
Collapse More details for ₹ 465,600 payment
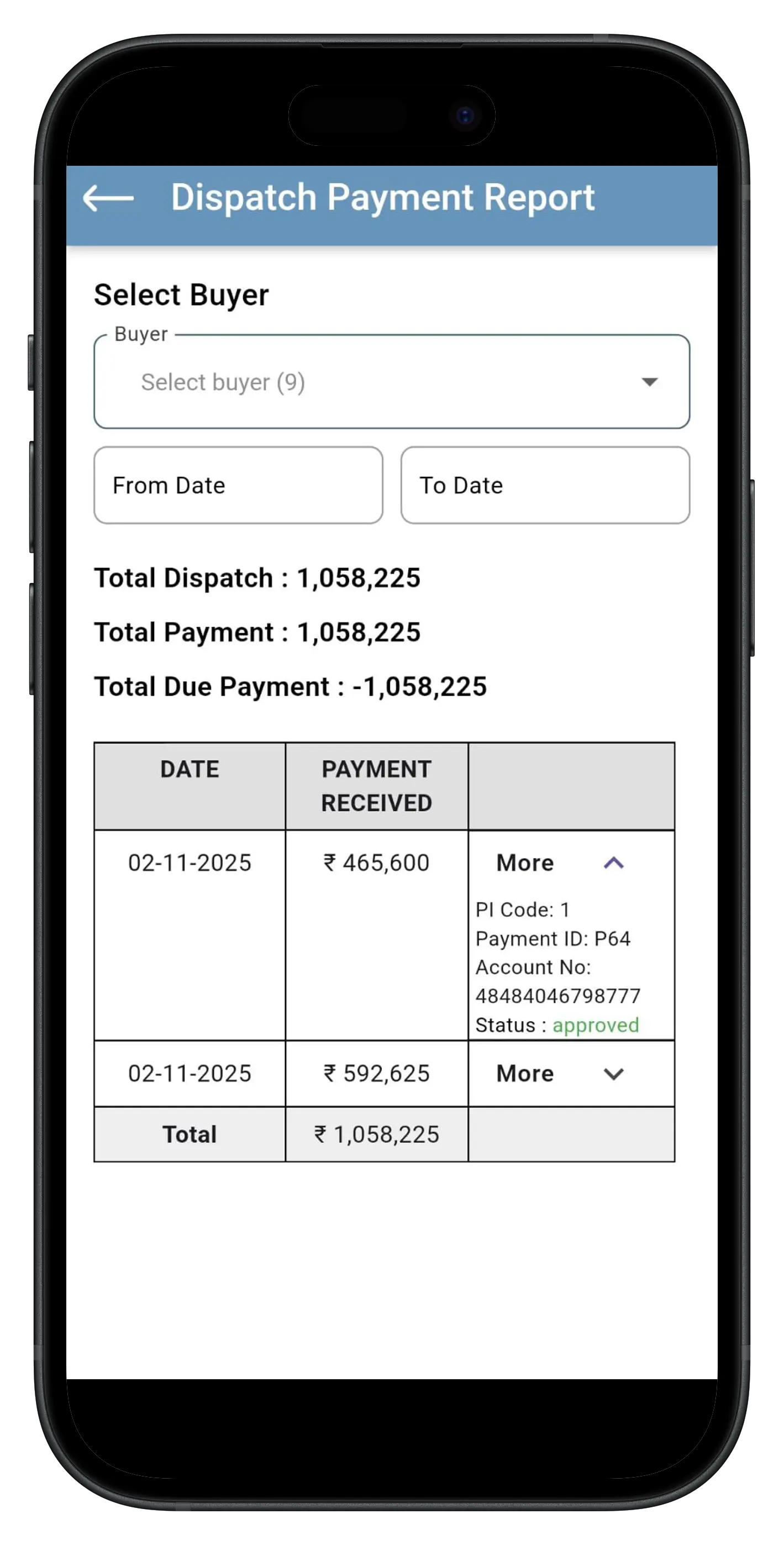pos(612,863)
